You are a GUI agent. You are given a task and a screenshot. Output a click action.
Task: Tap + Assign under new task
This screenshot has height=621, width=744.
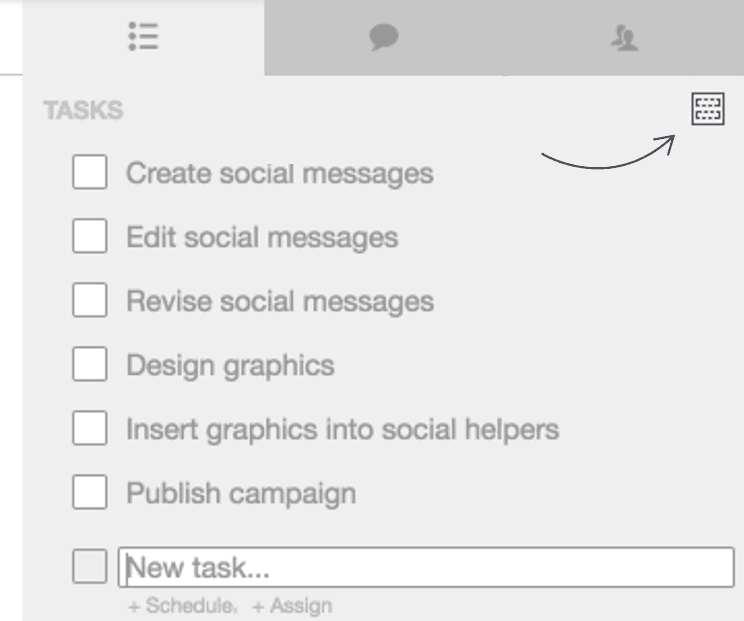[292, 606]
